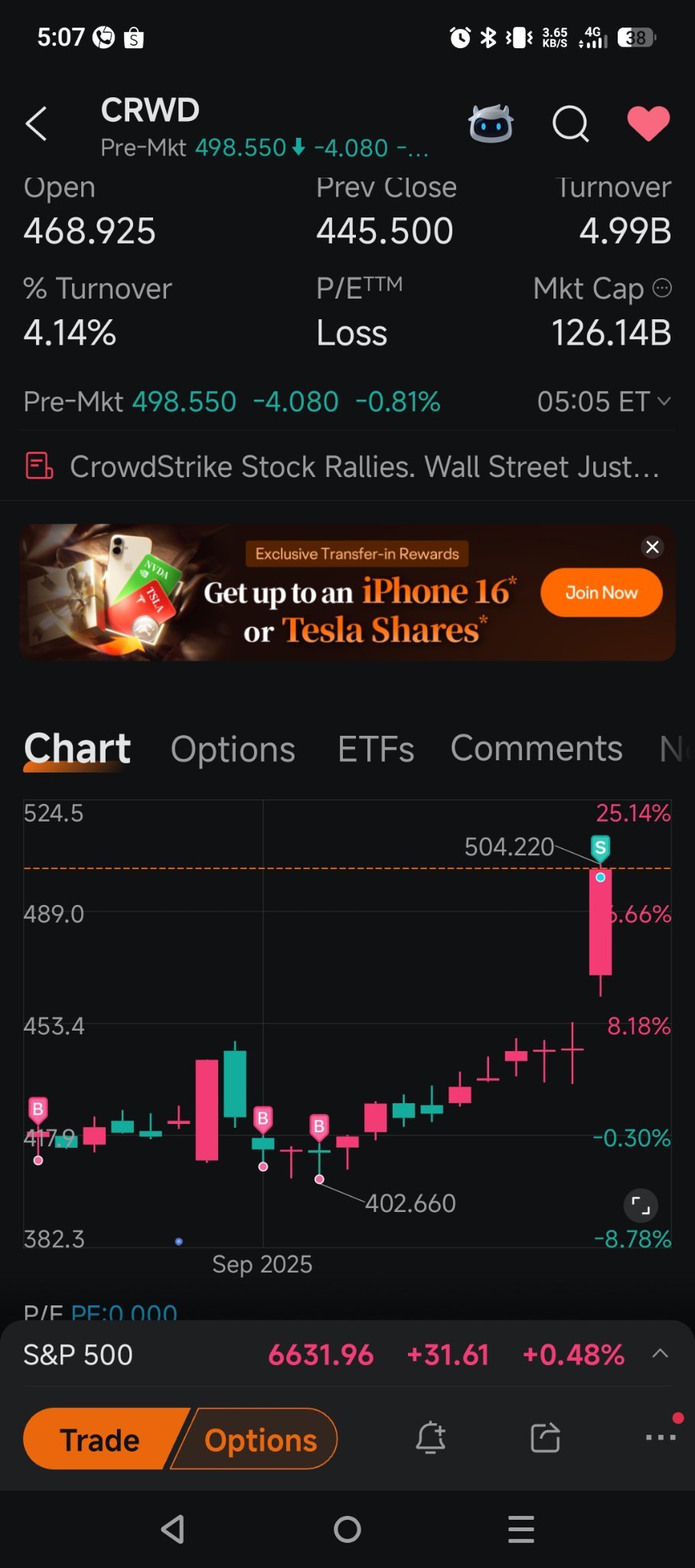Open the Mkt Cap info icon
Viewport: 695px width, 1568px height.
coord(662,288)
